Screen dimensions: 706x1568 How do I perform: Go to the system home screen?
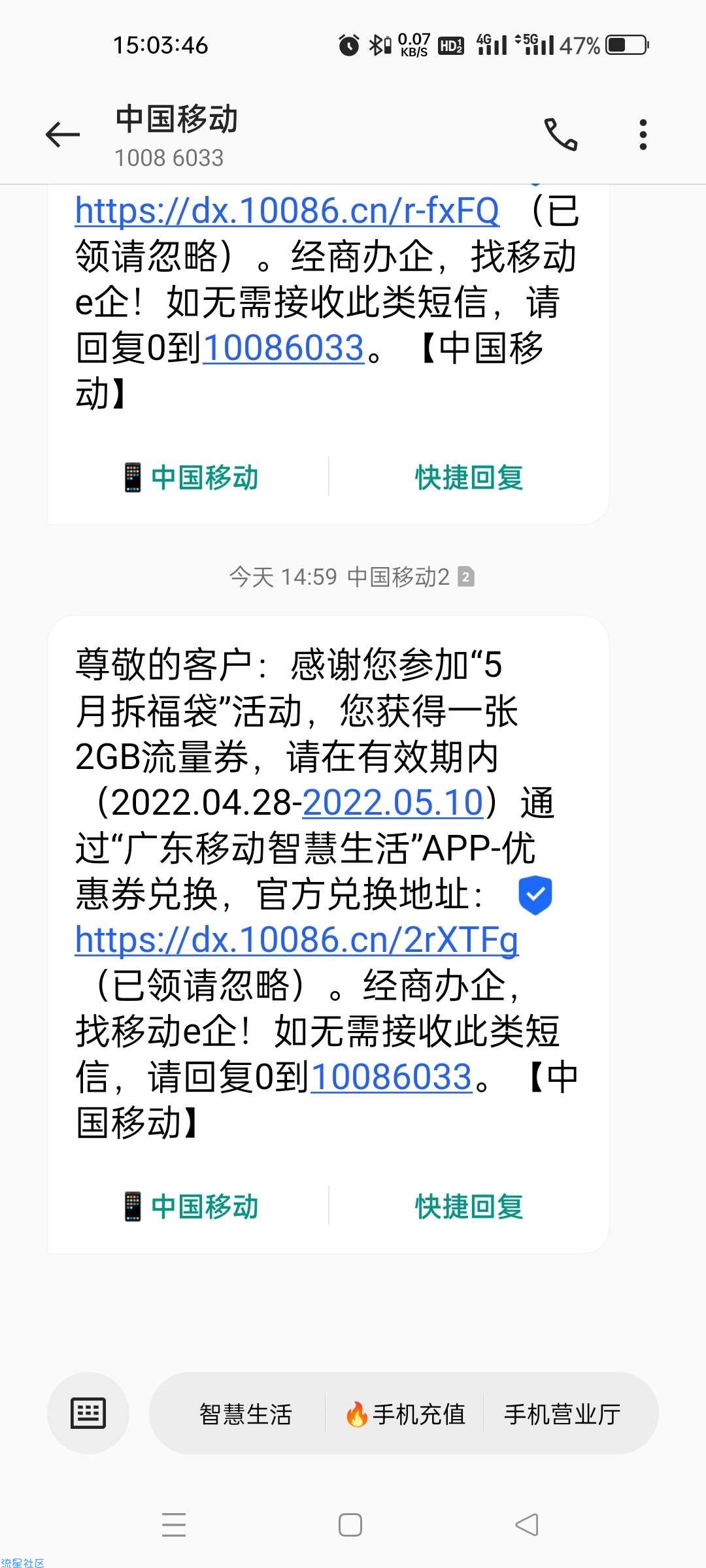point(350,1525)
